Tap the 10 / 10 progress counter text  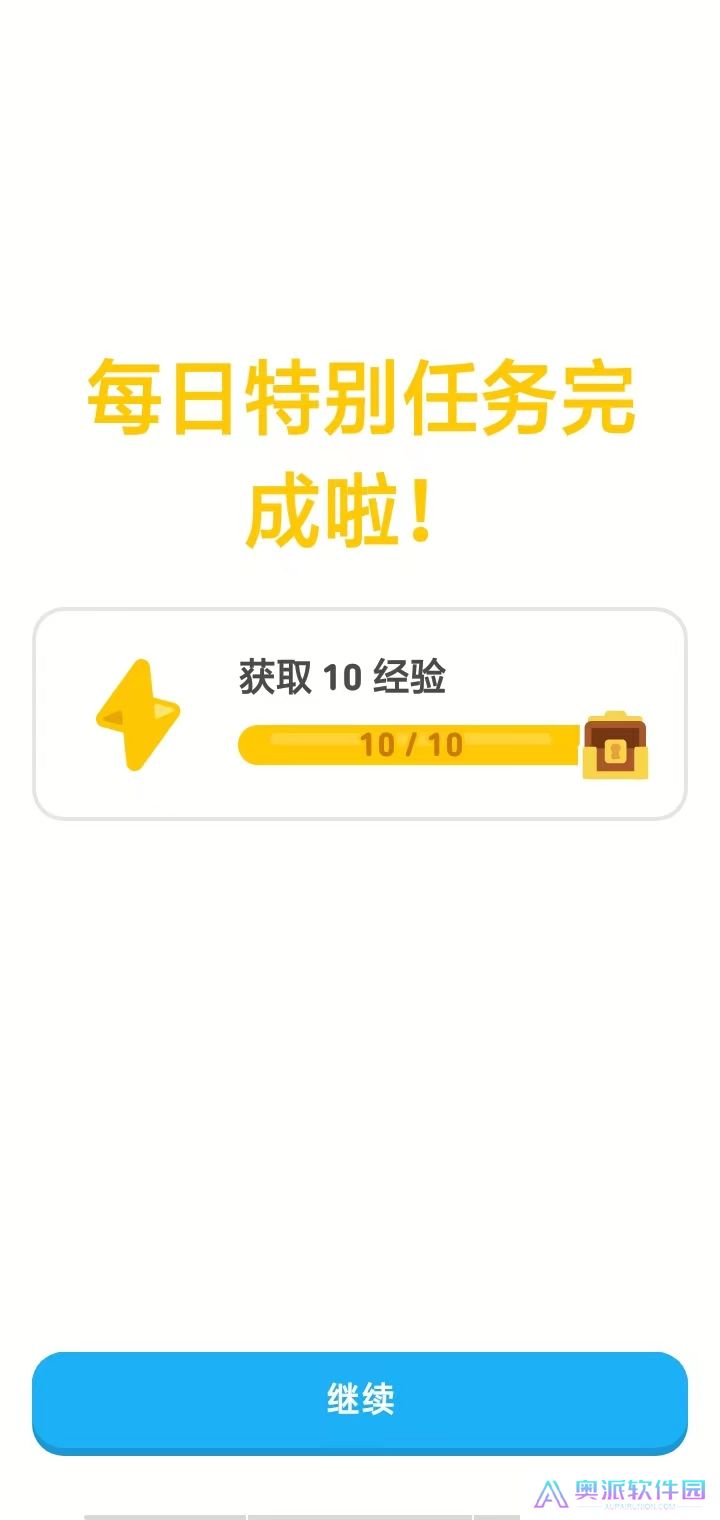(x=412, y=745)
